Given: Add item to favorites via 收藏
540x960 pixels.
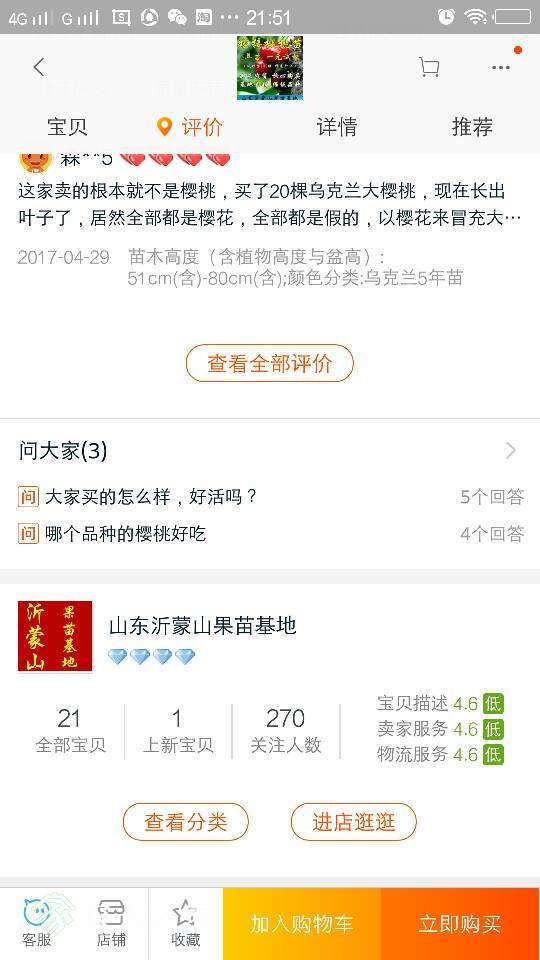Looking at the screenshot, I should (x=186, y=923).
